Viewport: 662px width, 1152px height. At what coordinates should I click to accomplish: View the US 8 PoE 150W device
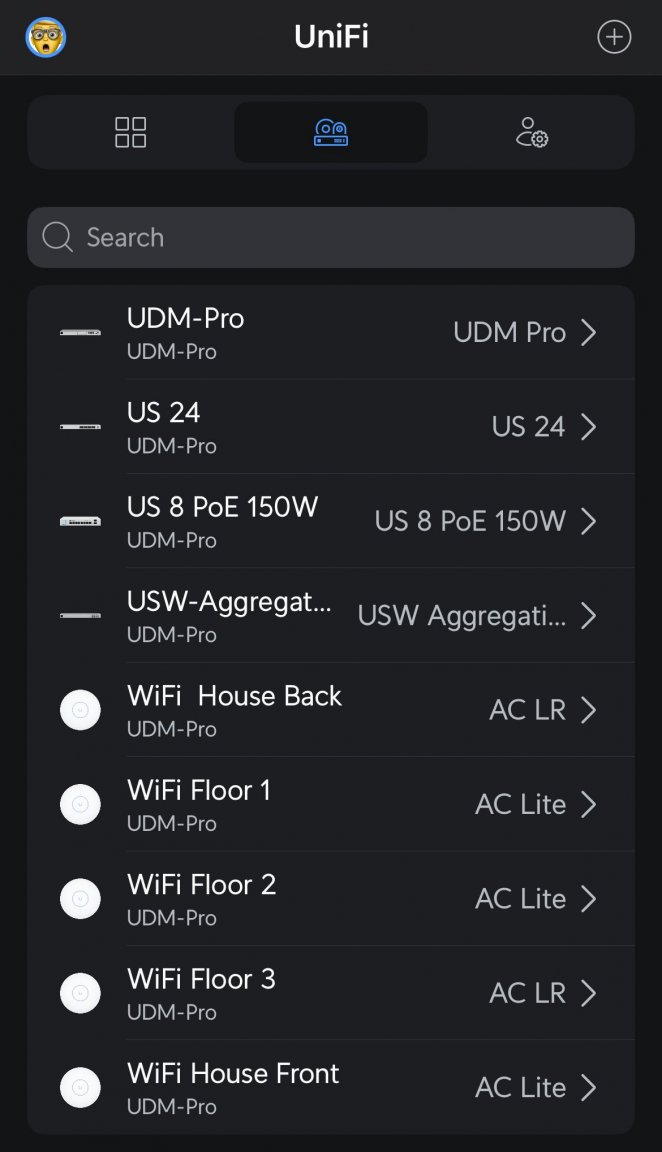(331, 521)
